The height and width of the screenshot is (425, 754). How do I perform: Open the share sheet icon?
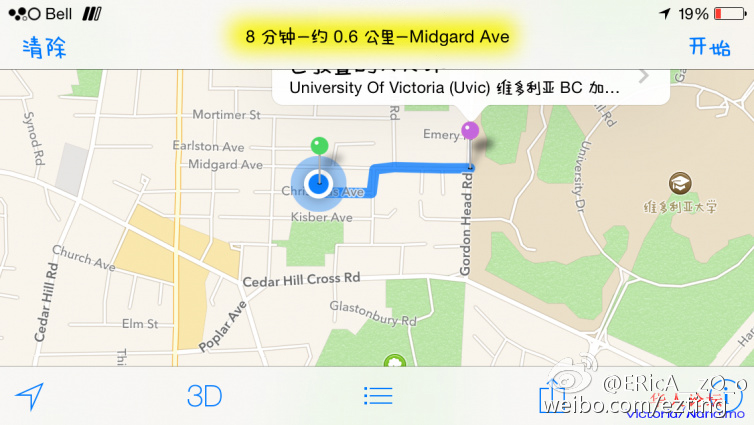click(551, 398)
